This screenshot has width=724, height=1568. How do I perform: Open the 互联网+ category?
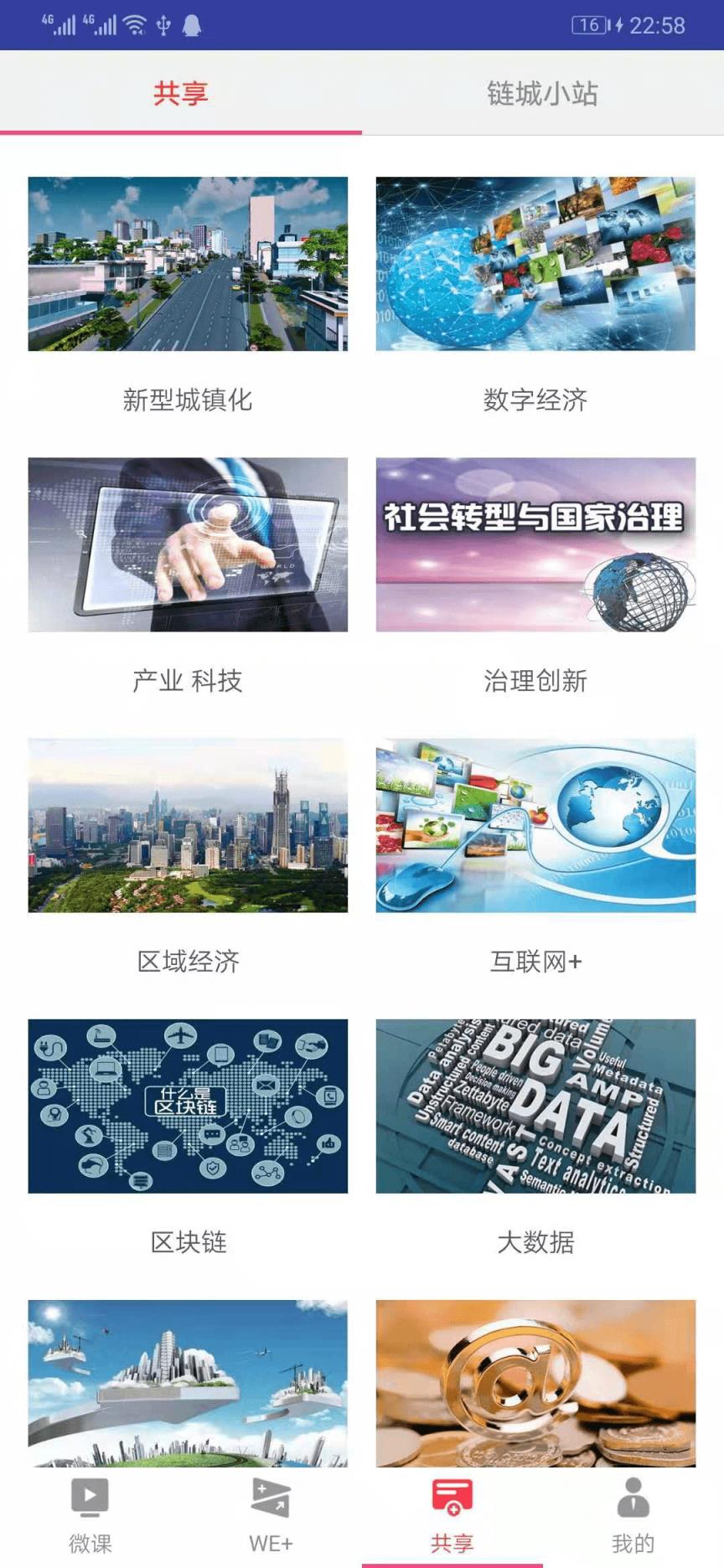click(536, 825)
